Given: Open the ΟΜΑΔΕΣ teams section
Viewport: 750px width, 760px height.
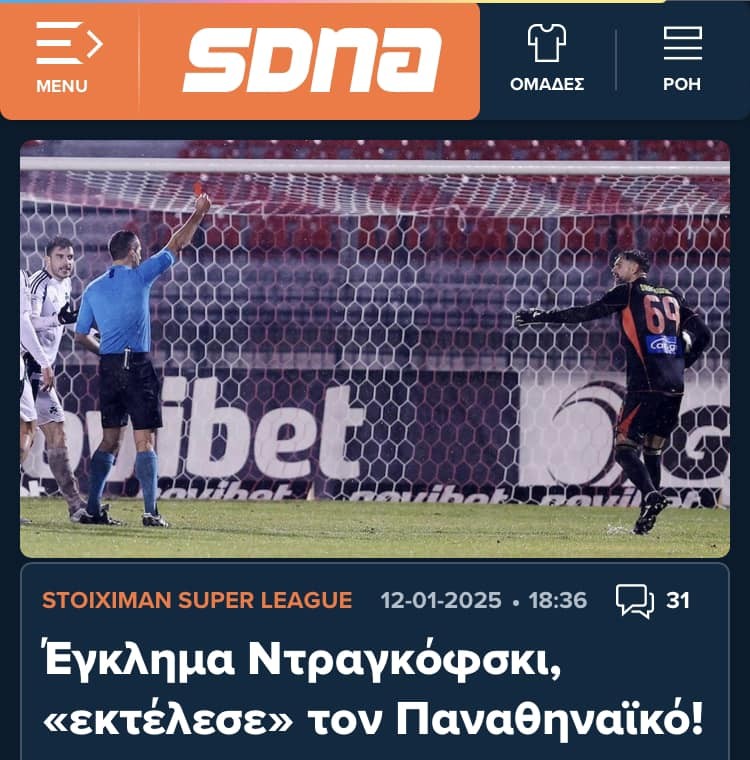Looking at the screenshot, I should 547,58.
